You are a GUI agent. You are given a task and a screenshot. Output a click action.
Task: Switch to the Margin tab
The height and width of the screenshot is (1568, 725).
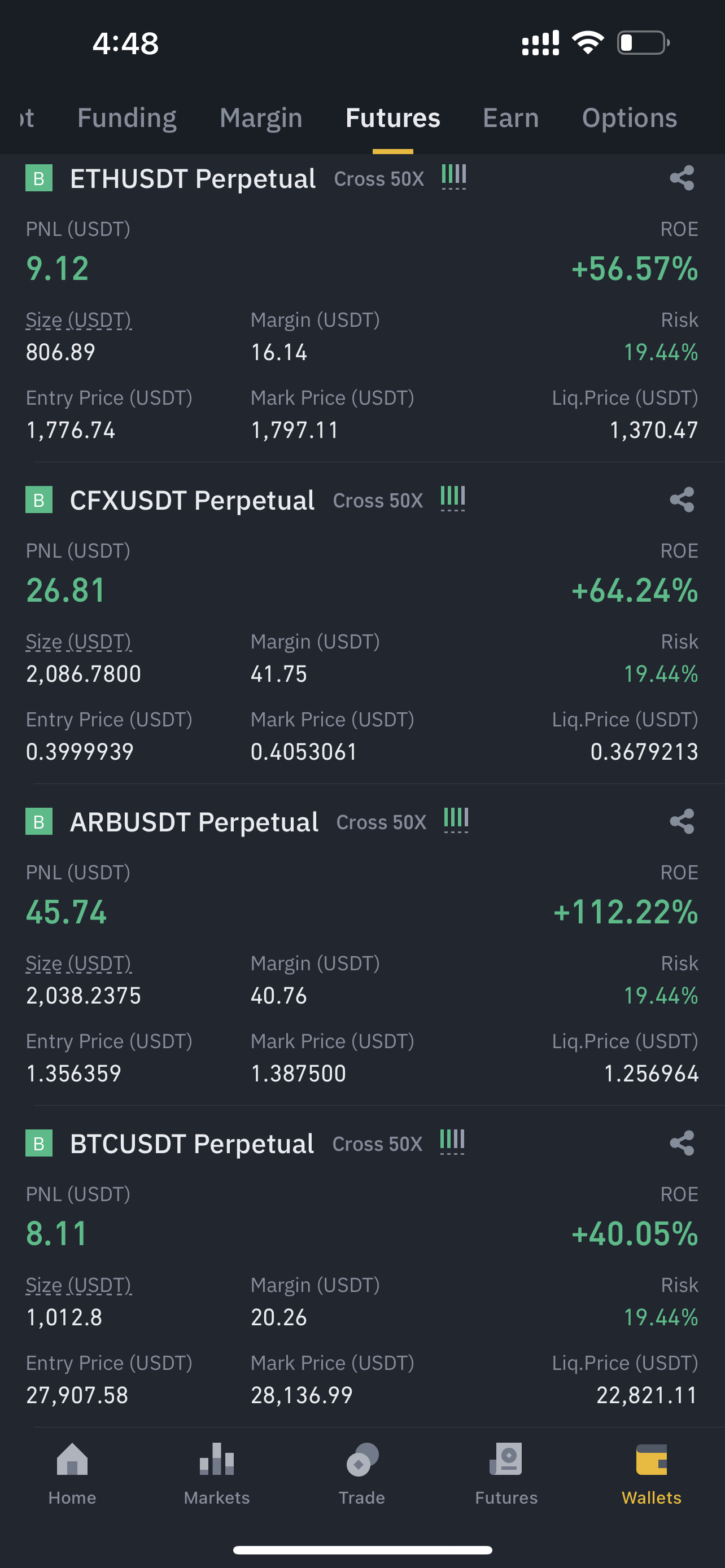pyautogui.click(x=260, y=117)
